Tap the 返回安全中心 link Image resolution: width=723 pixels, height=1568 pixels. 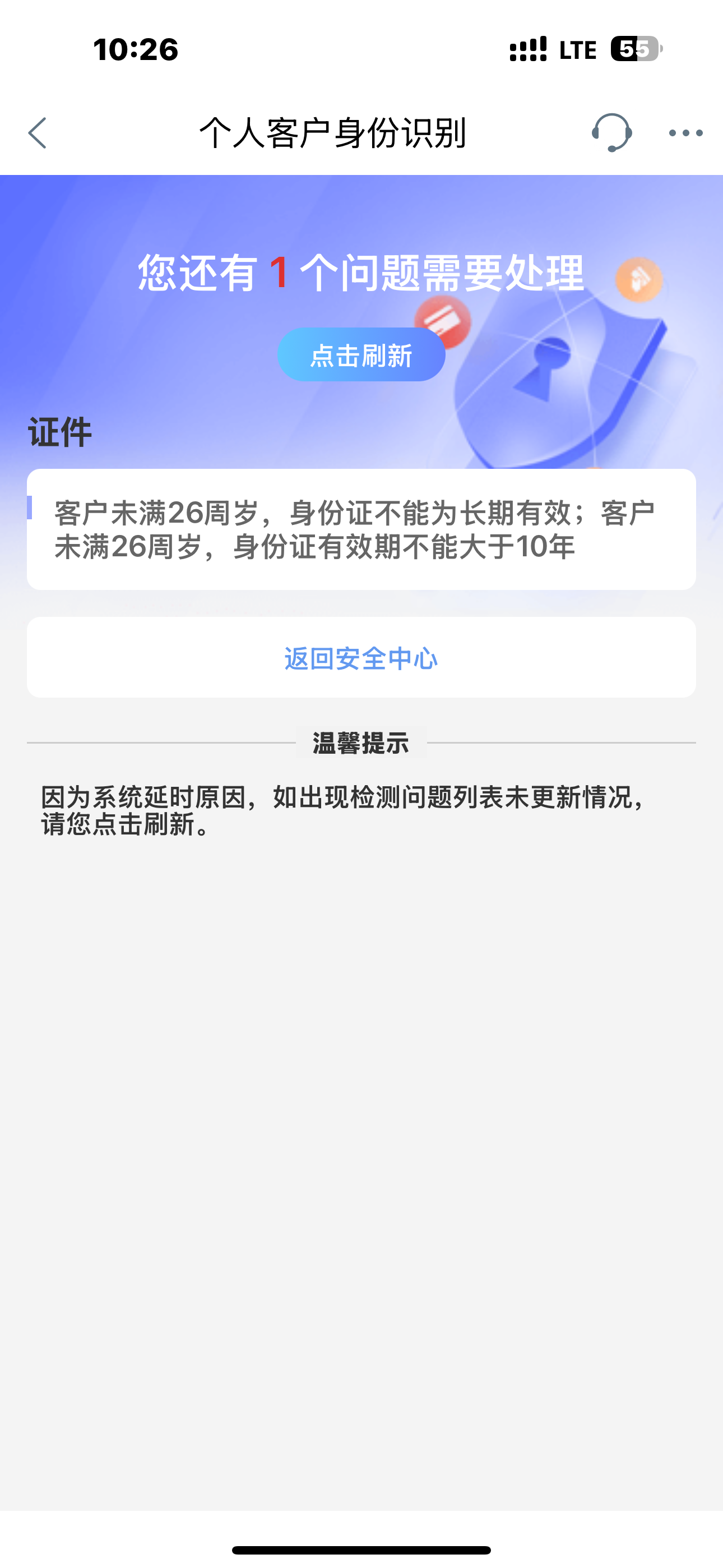pos(361,657)
